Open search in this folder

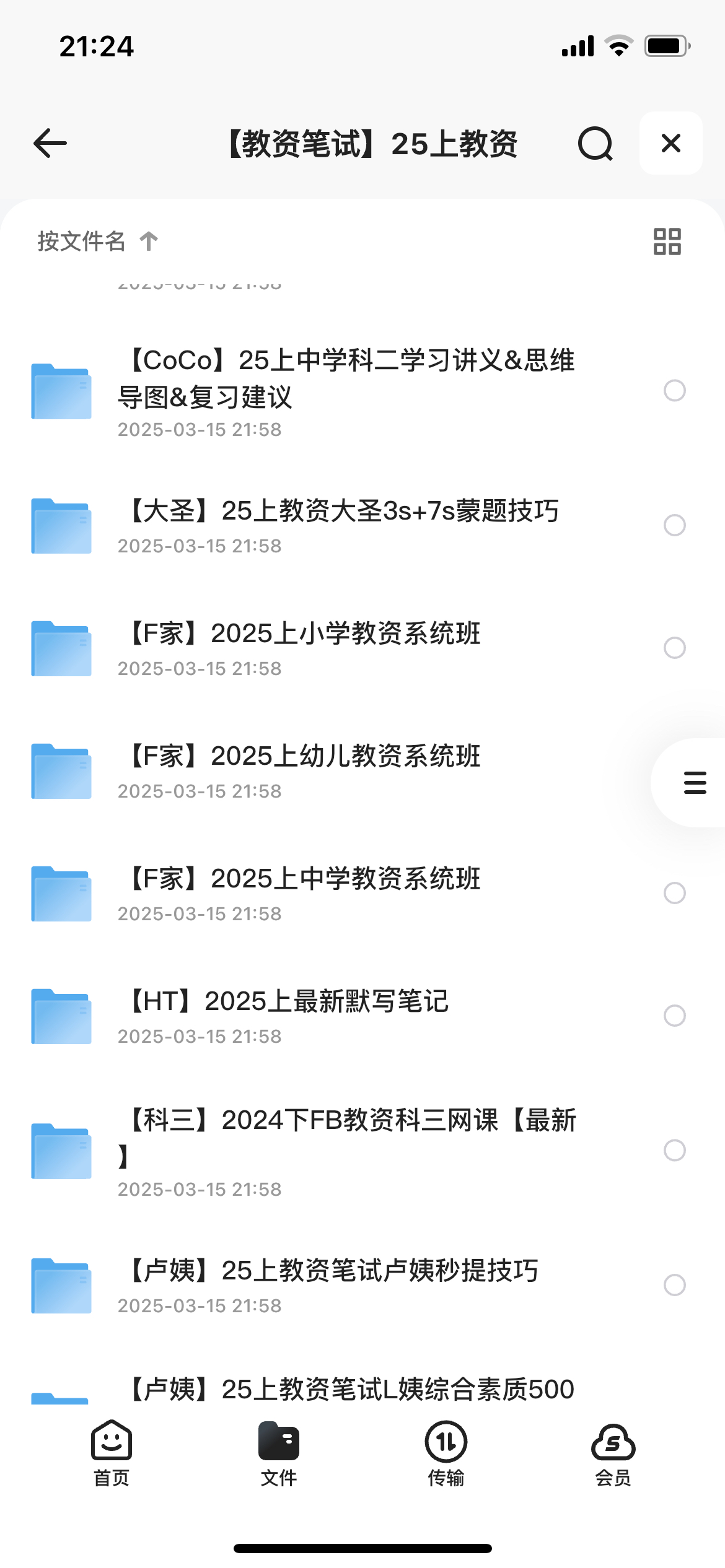coord(595,144)
